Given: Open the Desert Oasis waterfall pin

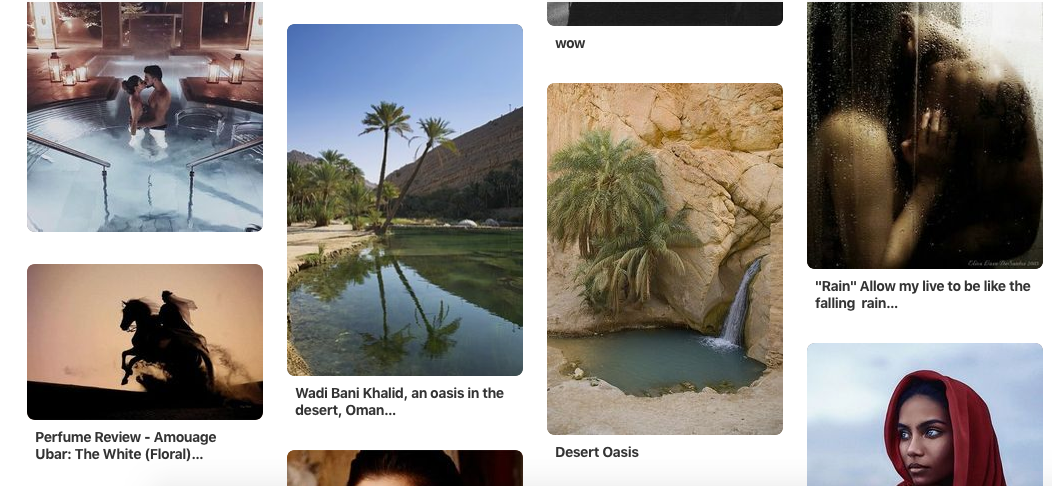Looking at the screenshot, I should tap(664, 258).
